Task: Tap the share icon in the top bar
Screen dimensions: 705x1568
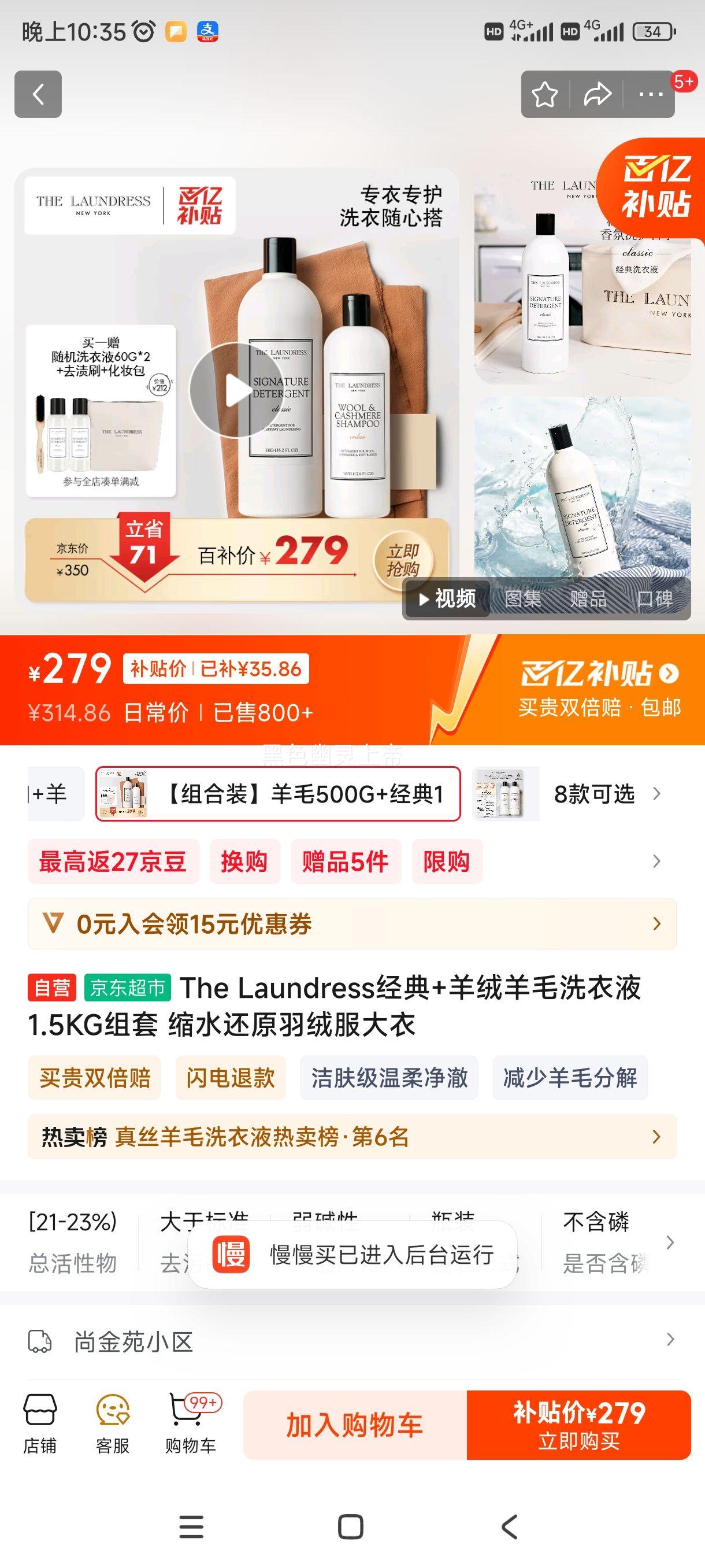Action: pyautogui.click(x=598, y=94)
